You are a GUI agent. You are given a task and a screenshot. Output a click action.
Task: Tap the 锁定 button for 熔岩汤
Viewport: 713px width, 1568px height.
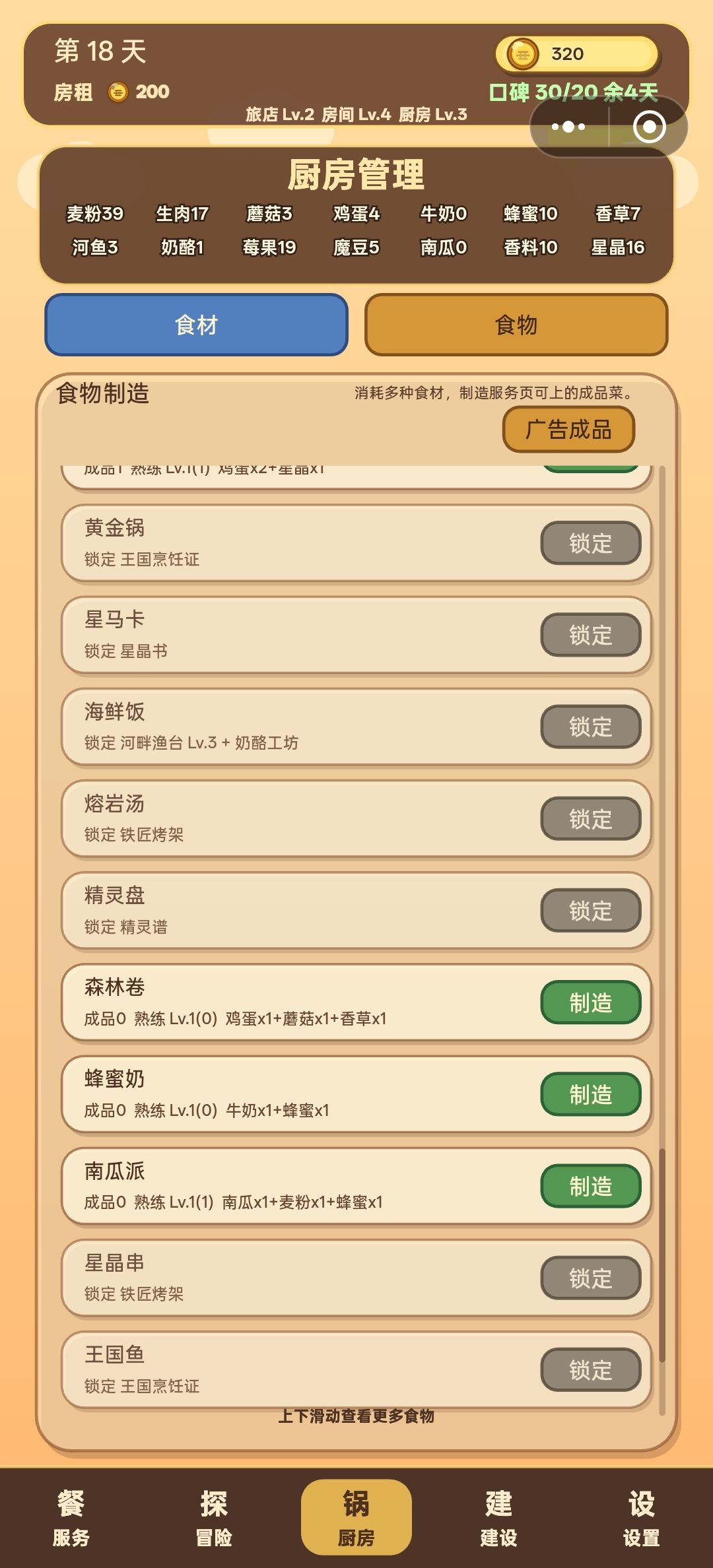click(591, 819)
